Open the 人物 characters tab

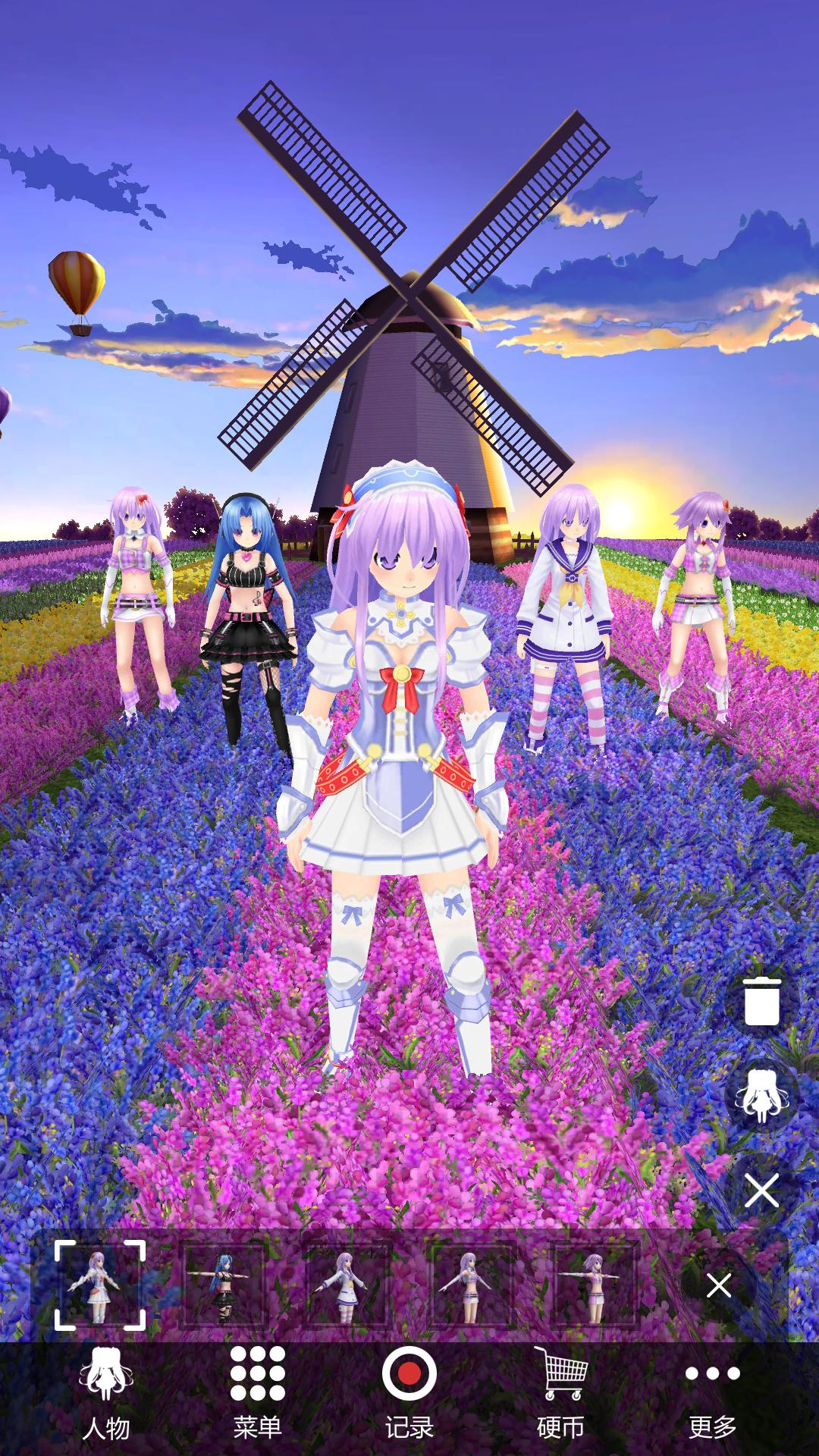click(106, 1394)
